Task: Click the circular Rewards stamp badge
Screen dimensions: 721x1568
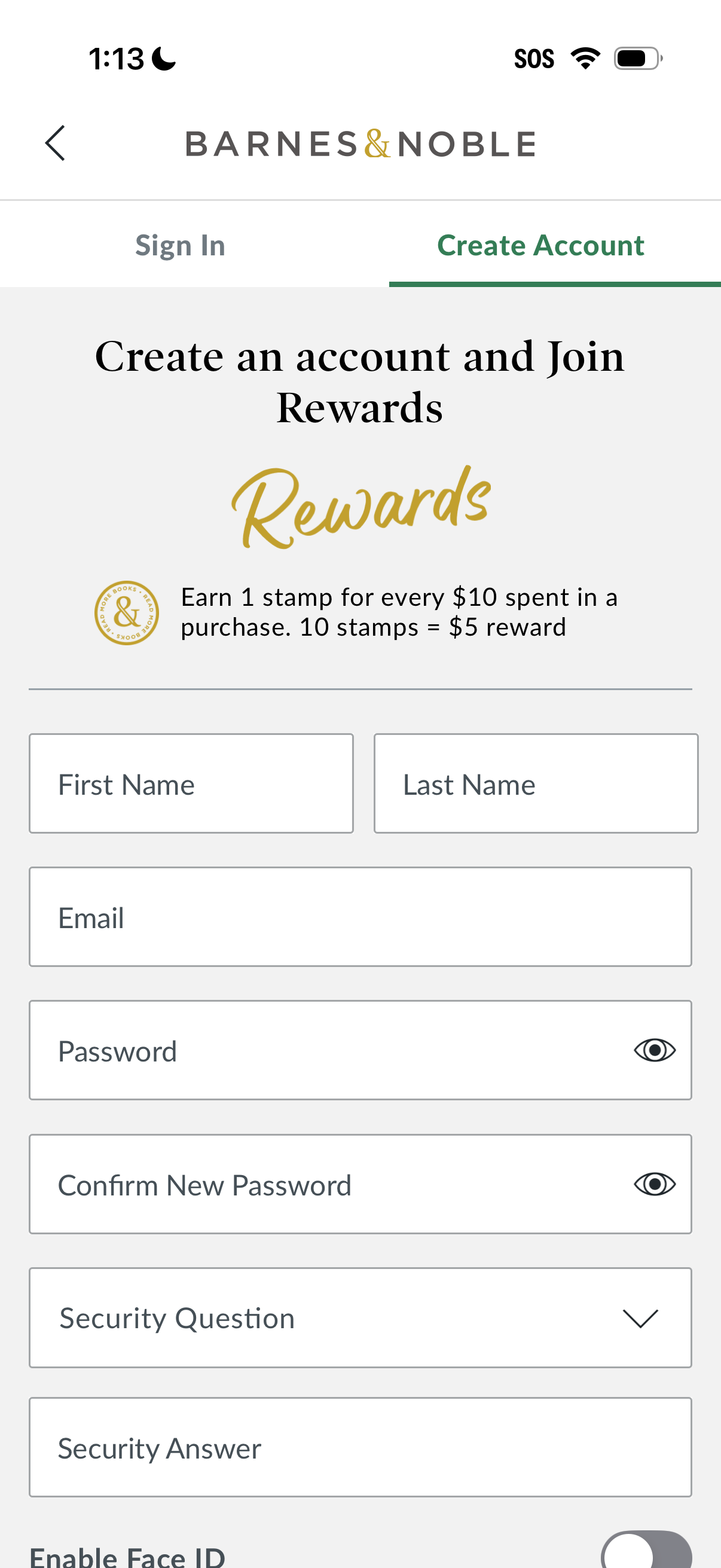Action: [x=126, y=613]
